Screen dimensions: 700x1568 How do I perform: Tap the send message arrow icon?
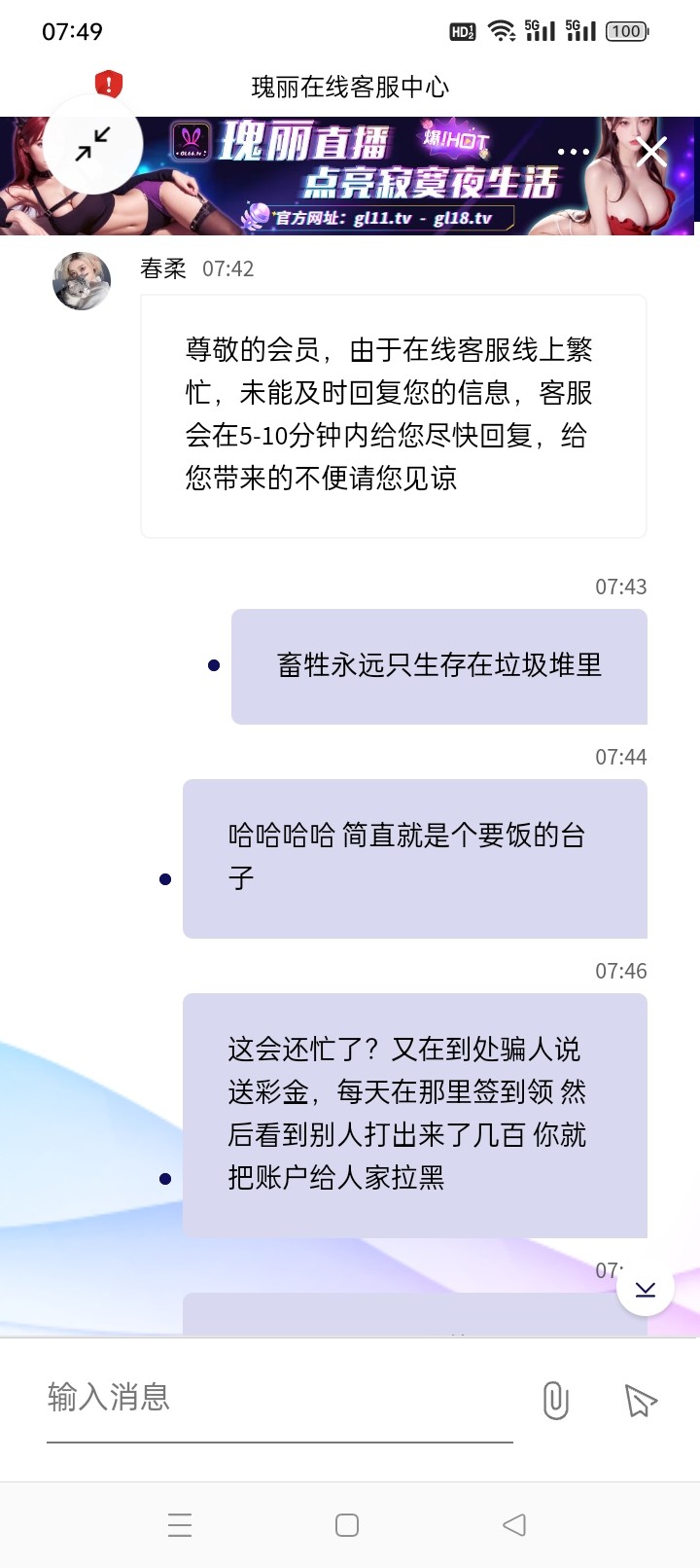pyautogui.click(x=640, y=1401)
